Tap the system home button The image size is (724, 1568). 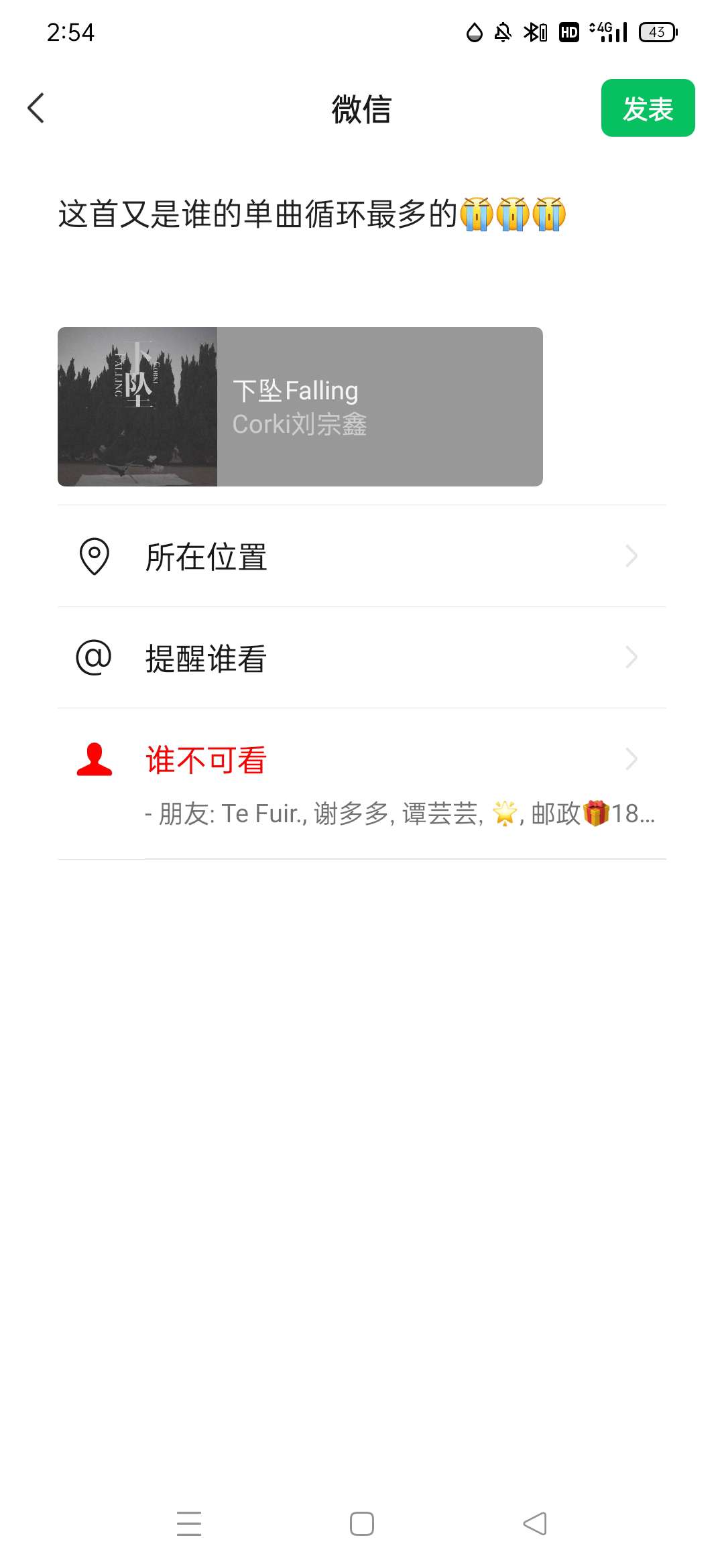[362, 1524]
